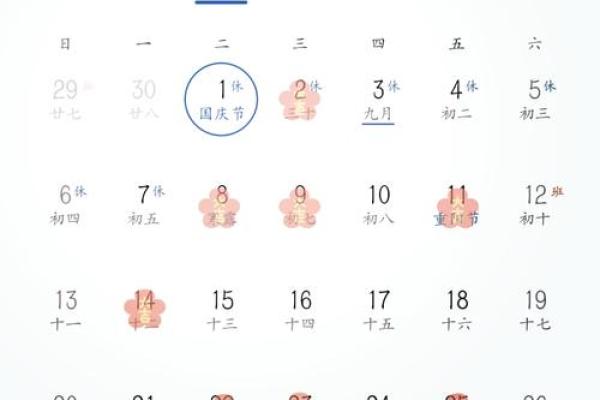Screen dimensions: 600x400
Task: Tap date 17 in the calendar
Action: (x=379, y=309)
